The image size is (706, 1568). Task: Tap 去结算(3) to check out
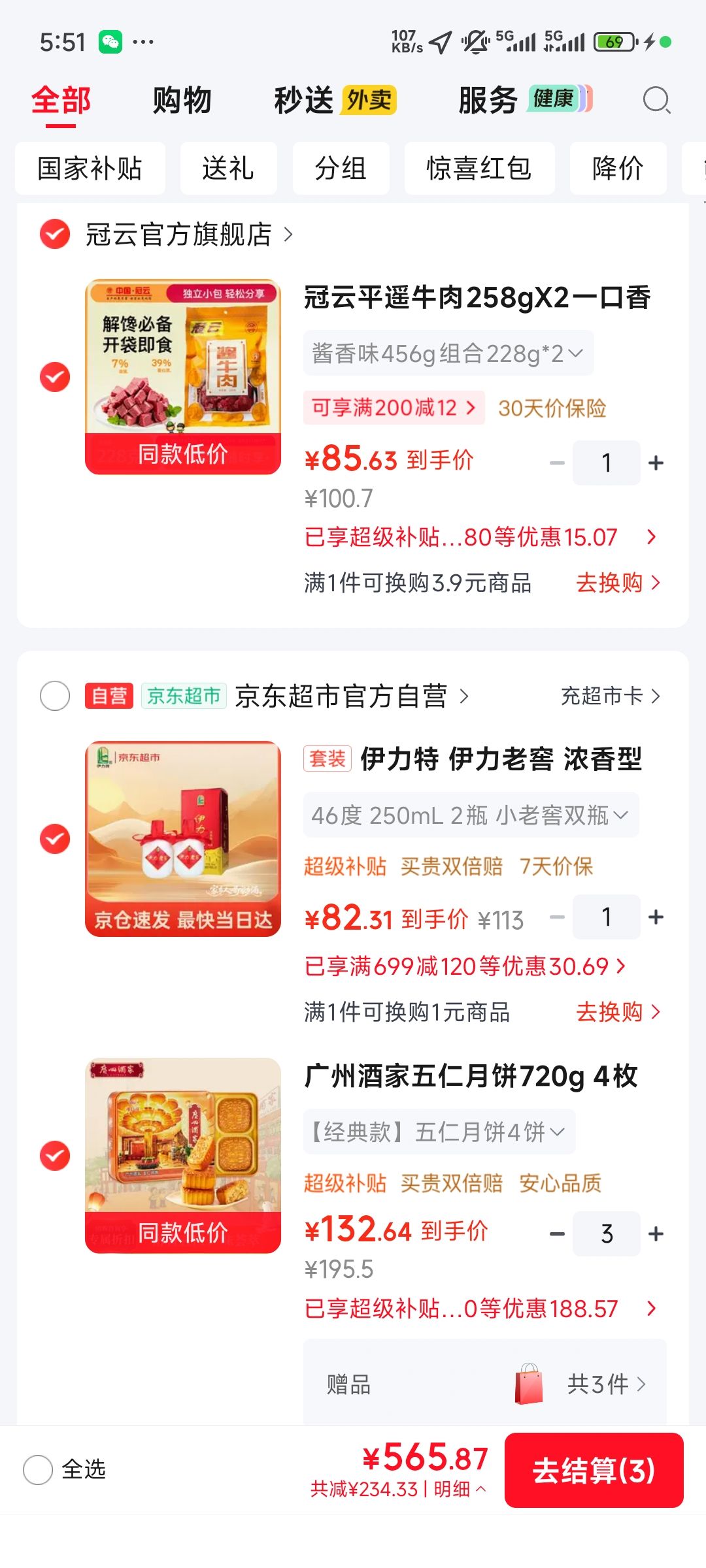pyautogui.click(x=594, y=1470)
